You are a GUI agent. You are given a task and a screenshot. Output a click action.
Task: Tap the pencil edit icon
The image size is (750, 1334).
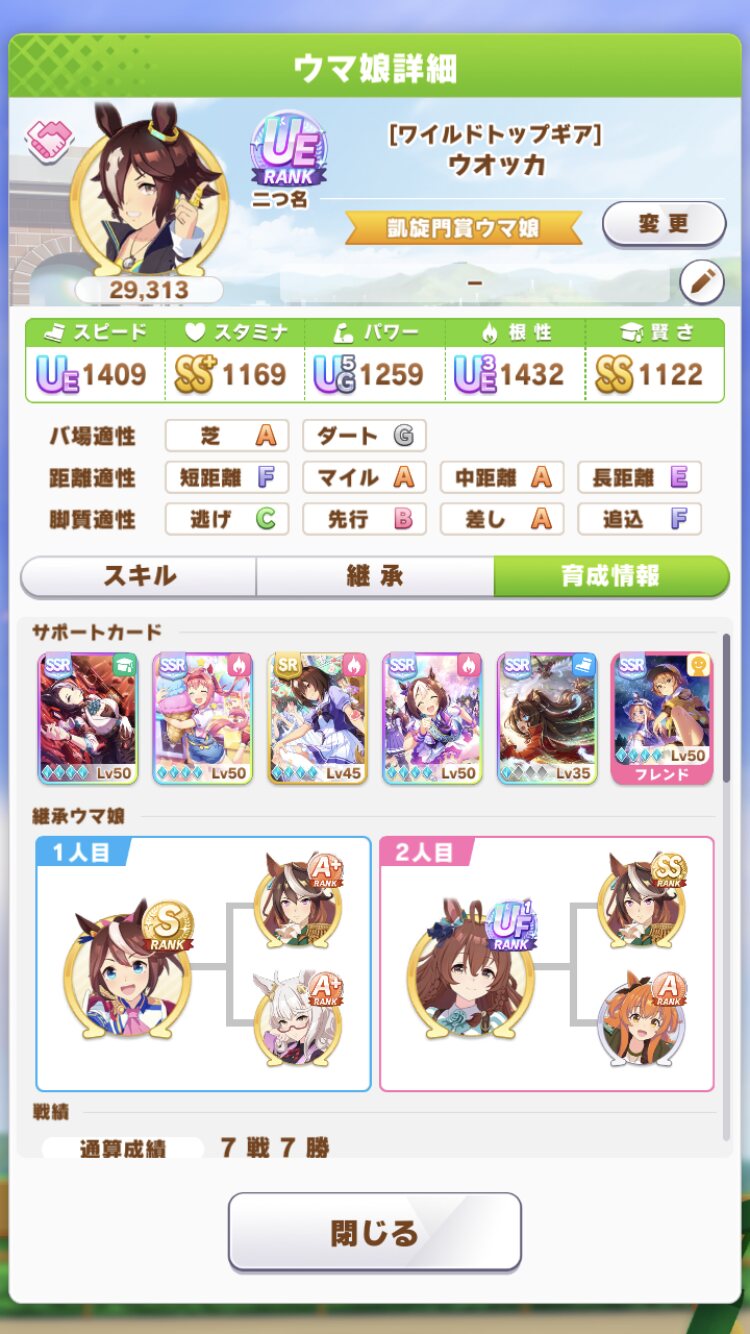point(702,283)
